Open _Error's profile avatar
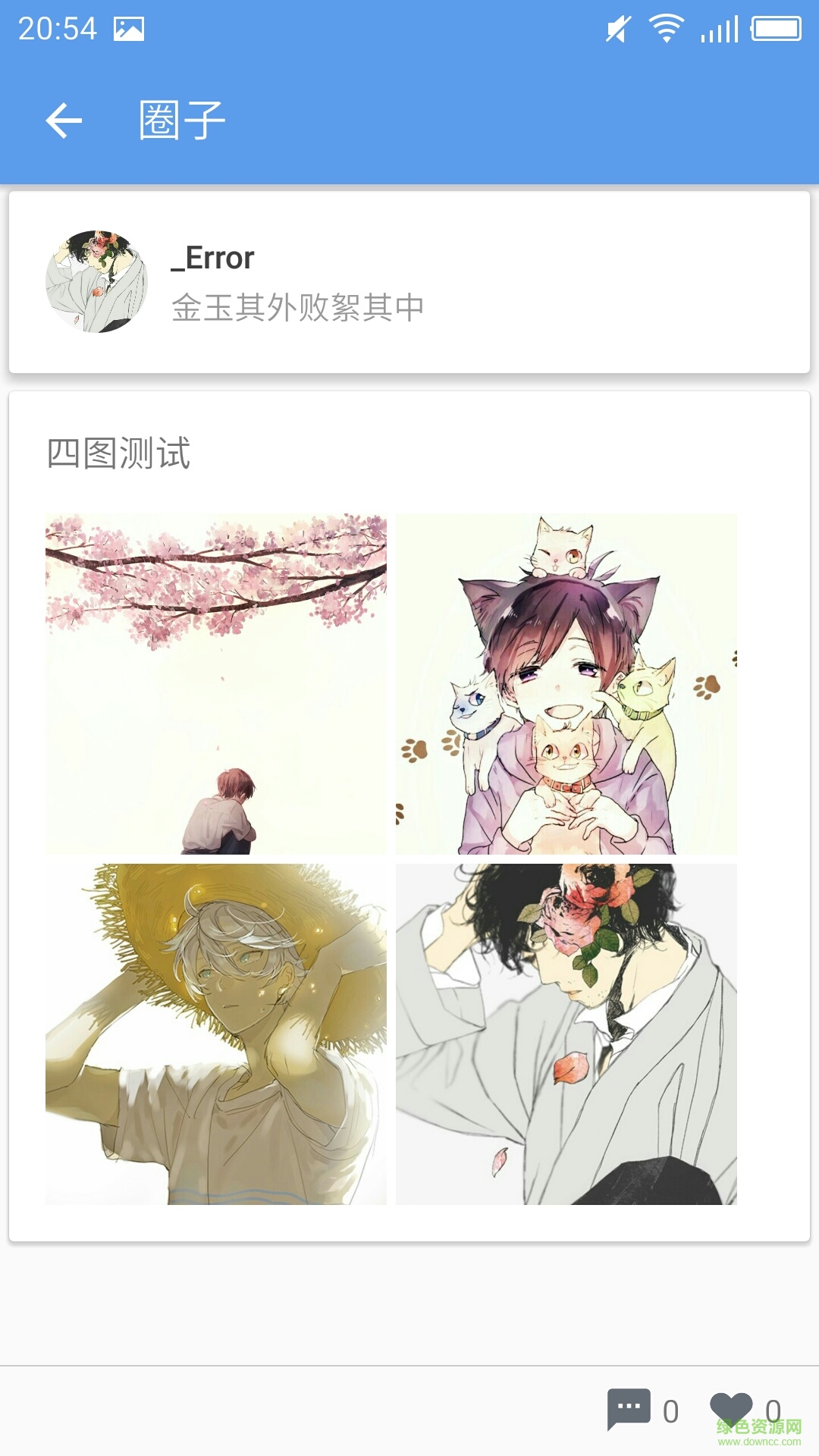The width and height of the screenshot is (819, 1456). (x=96, y=282)
